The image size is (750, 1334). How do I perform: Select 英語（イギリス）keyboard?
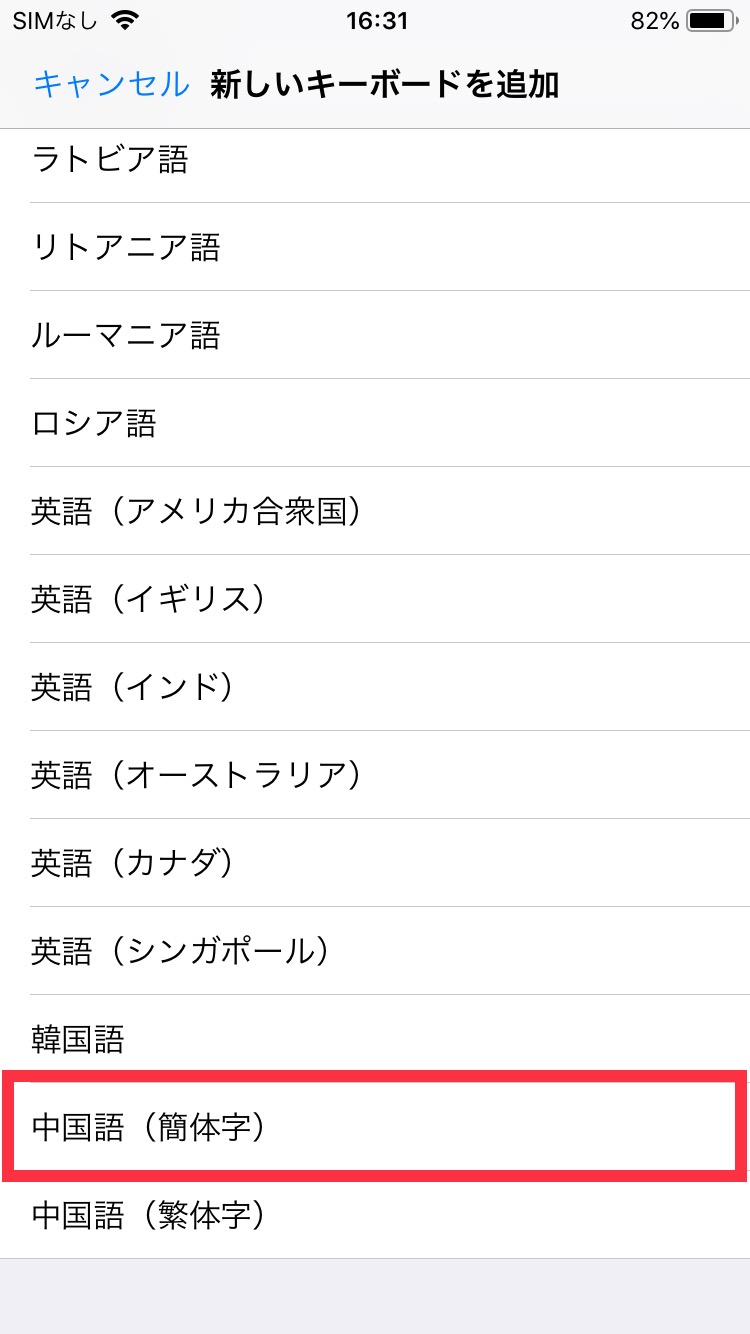point(375,599)
